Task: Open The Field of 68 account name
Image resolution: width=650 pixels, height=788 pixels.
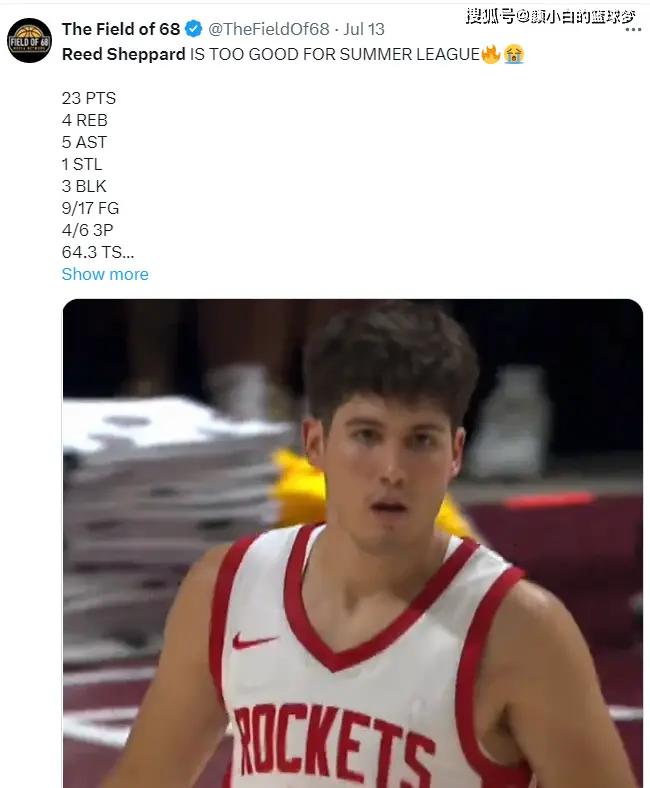Action: pyautogui.click(x=121, y=30)
